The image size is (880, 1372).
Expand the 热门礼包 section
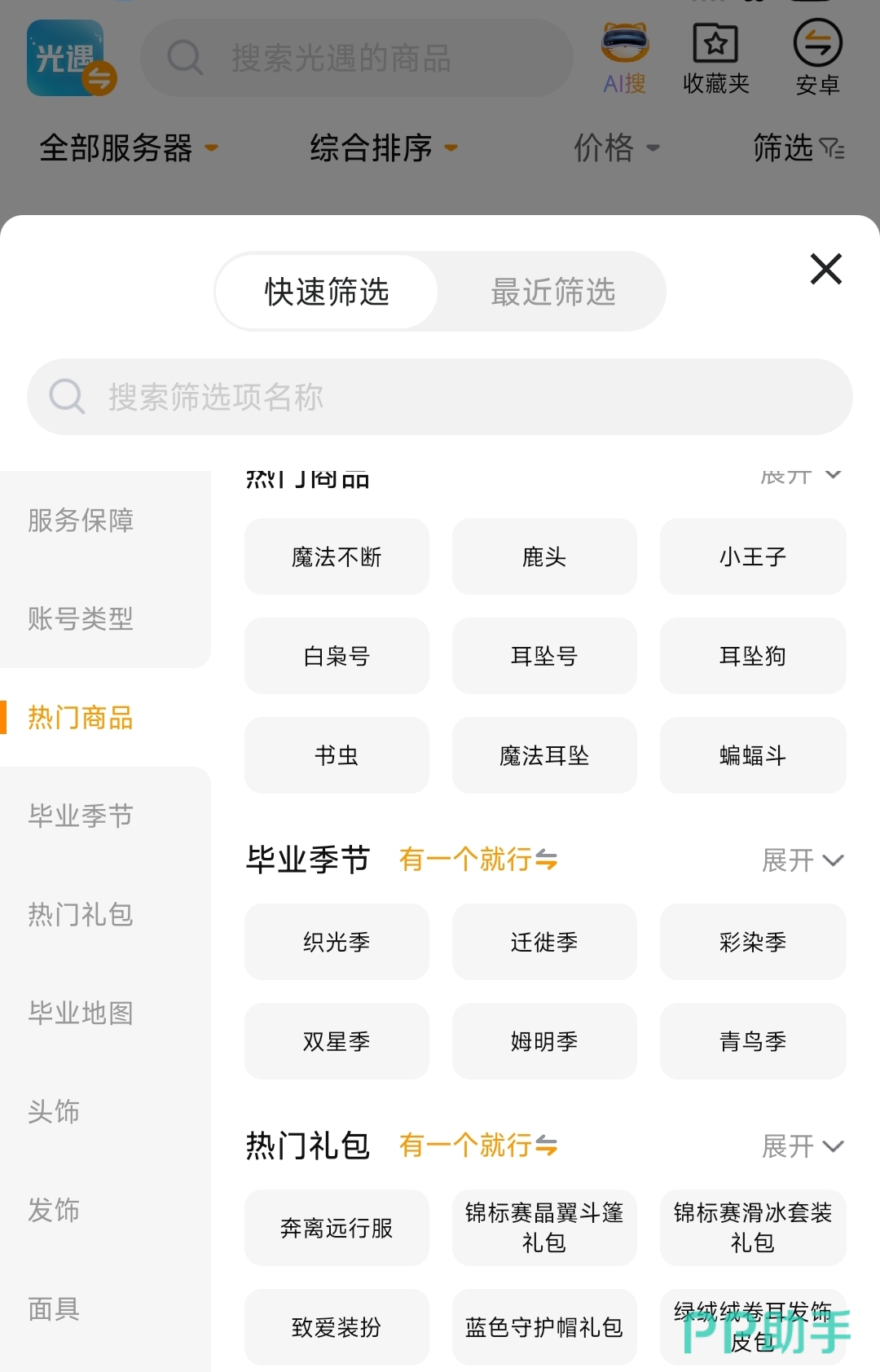click(x=802, y=1146)
